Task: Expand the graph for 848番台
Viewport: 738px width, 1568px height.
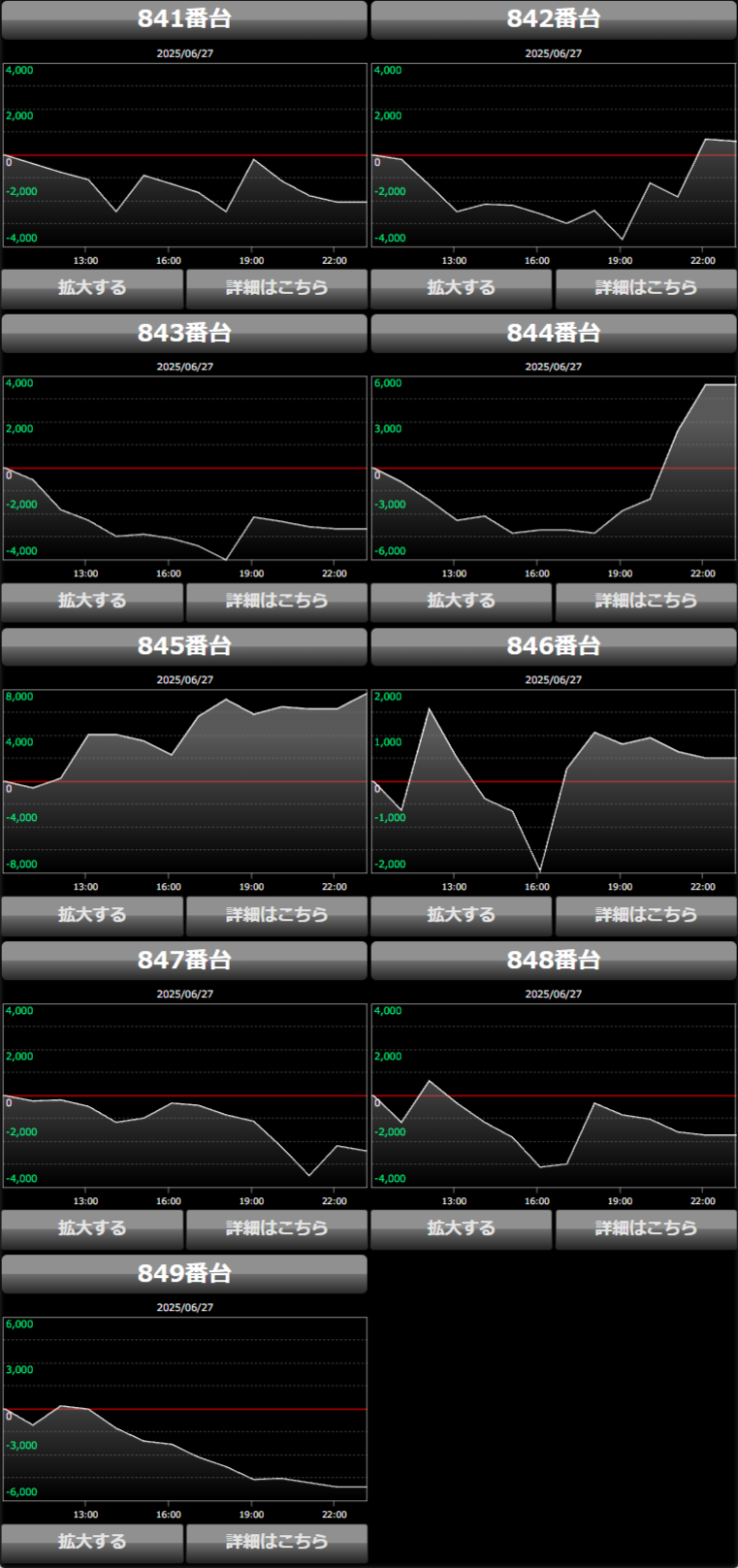Action: (462, 1228)
